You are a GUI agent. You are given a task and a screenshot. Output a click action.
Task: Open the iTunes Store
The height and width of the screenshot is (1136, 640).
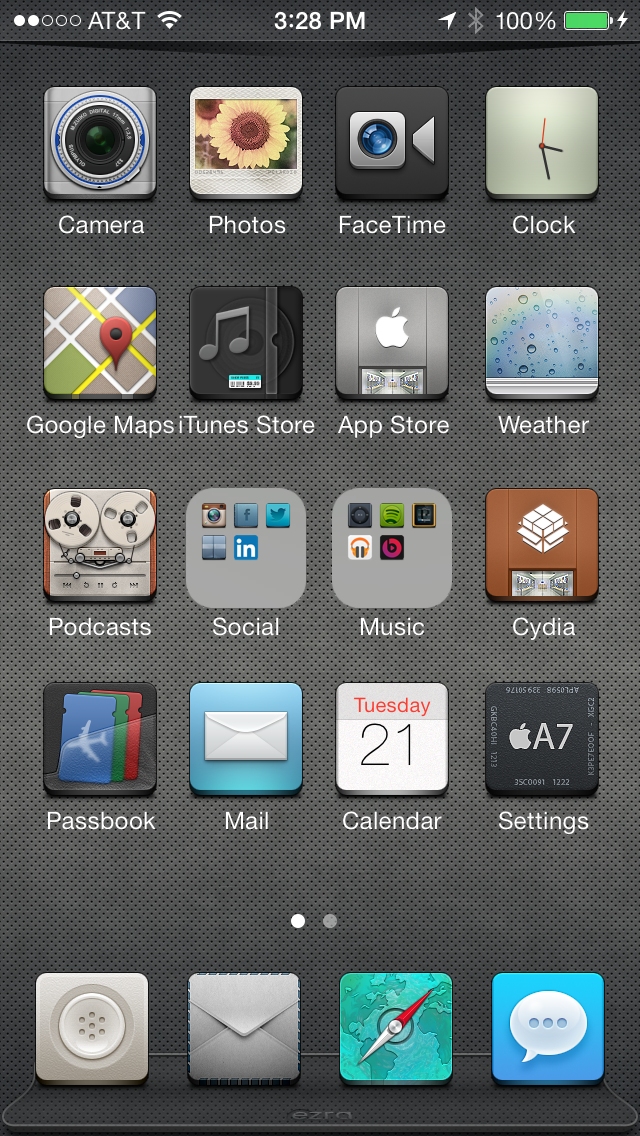tap(246, 343)
